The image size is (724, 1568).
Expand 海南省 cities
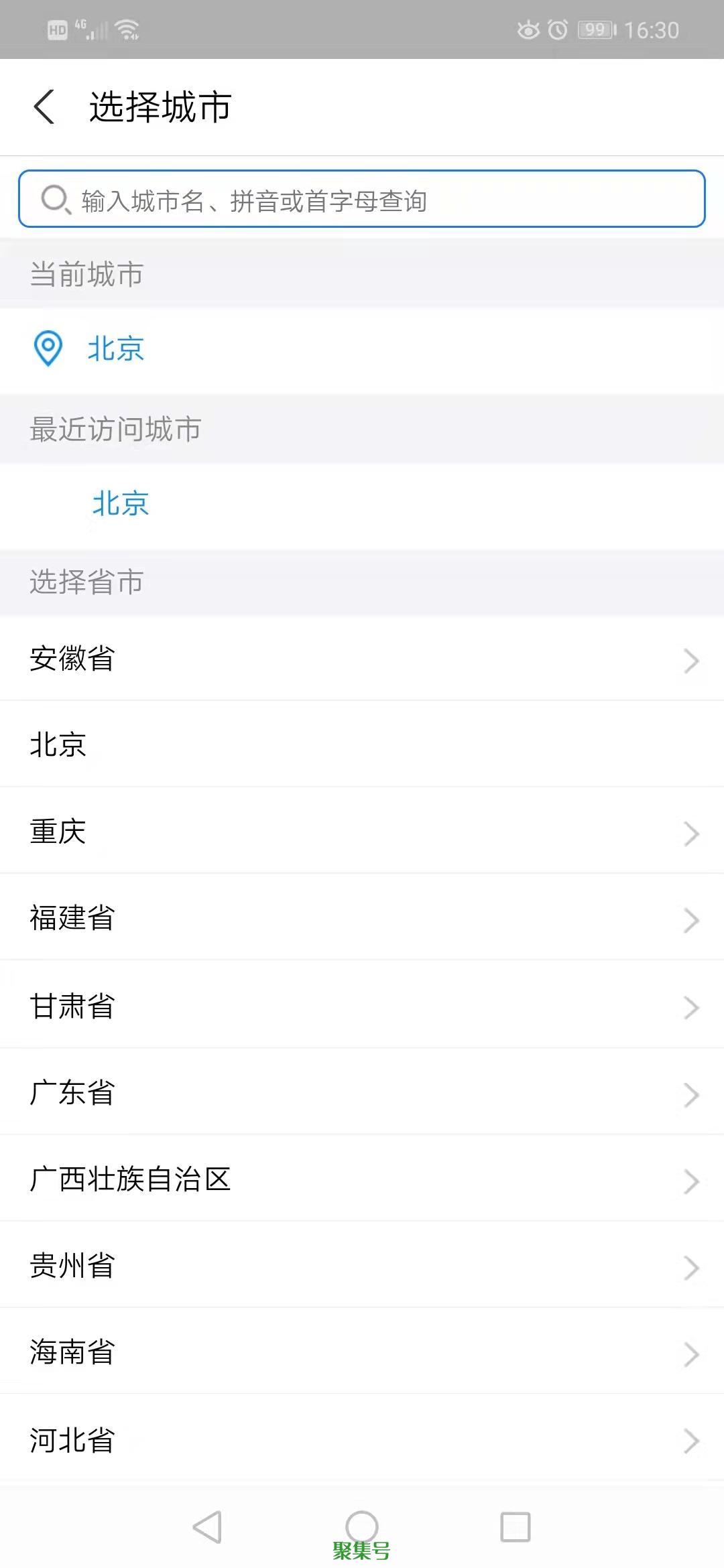click(362, 1352)
